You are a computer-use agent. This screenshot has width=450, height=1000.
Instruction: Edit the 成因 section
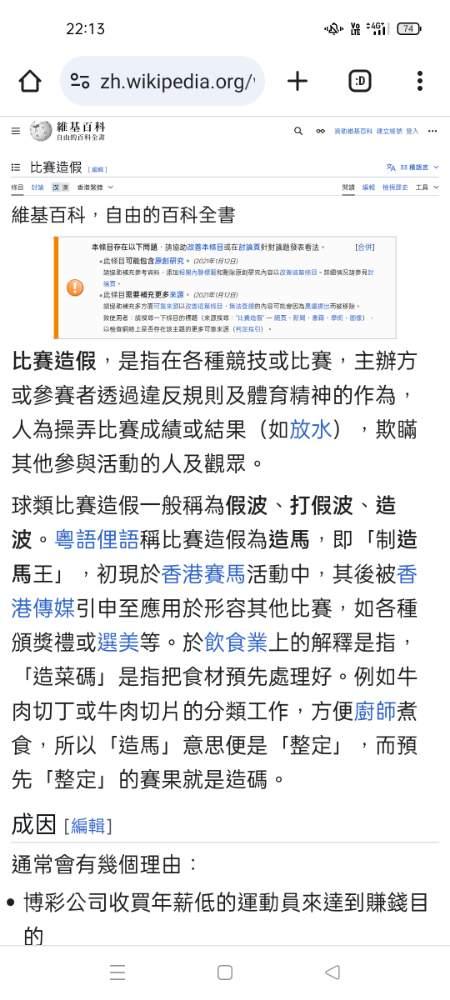coord(87,826)
